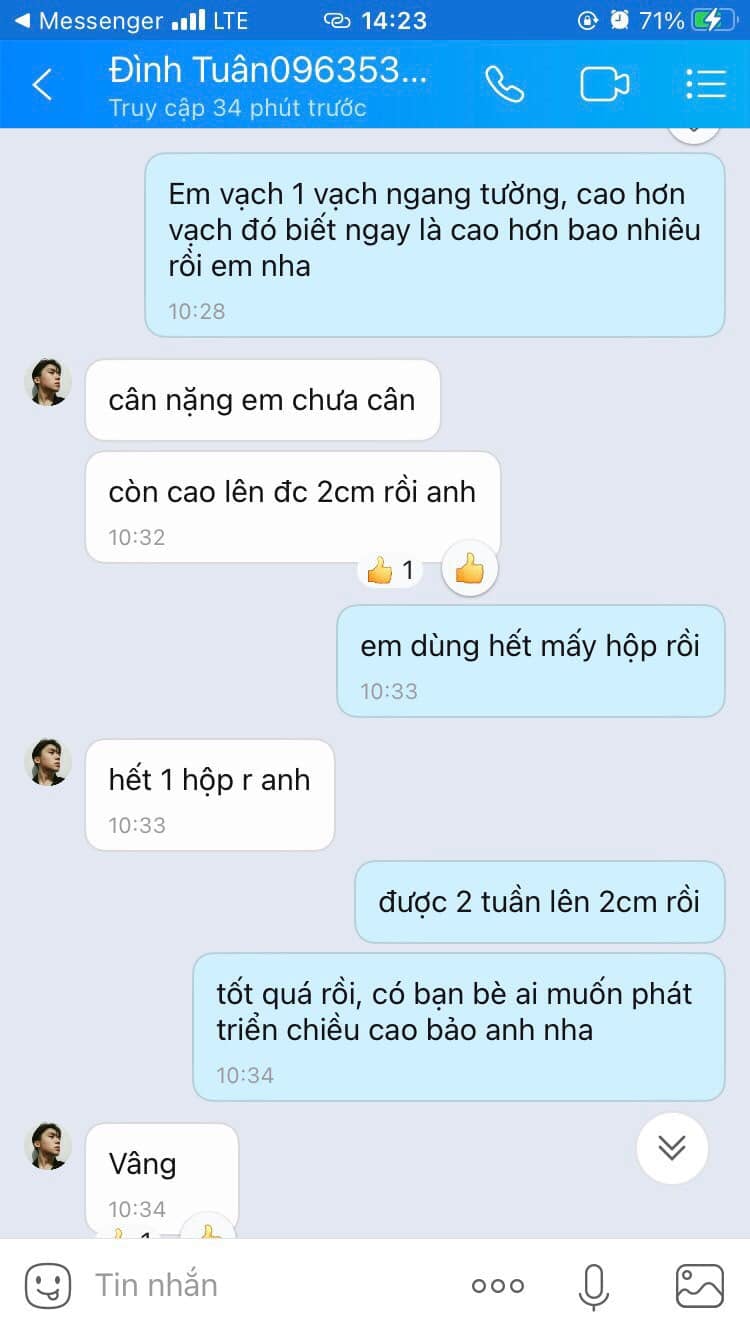Screen dimensions: 750x1334
Task: Open the chat options menu
Action: [706, 84]
